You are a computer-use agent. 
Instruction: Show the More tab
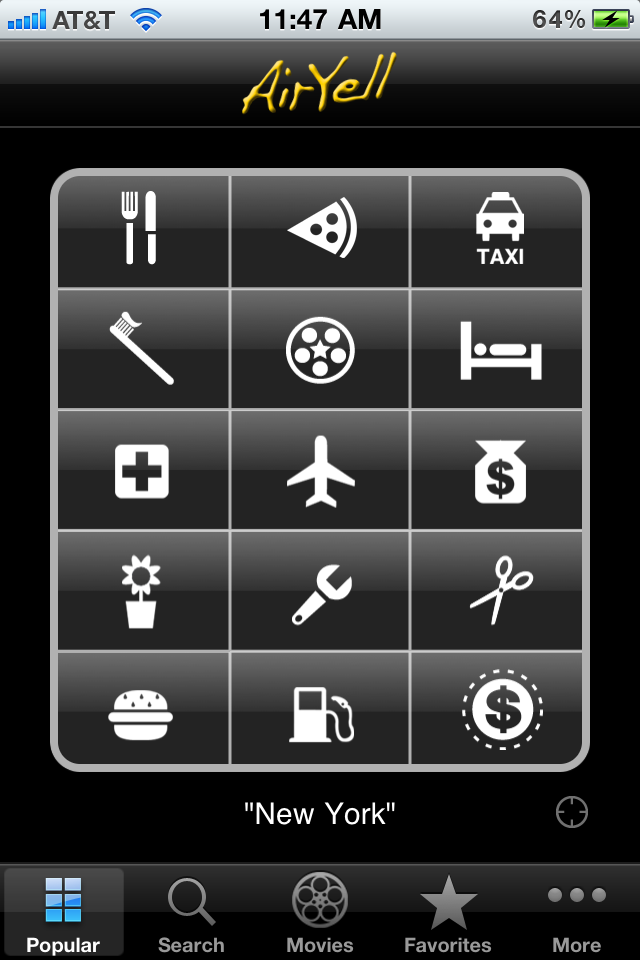coord(576,912)
